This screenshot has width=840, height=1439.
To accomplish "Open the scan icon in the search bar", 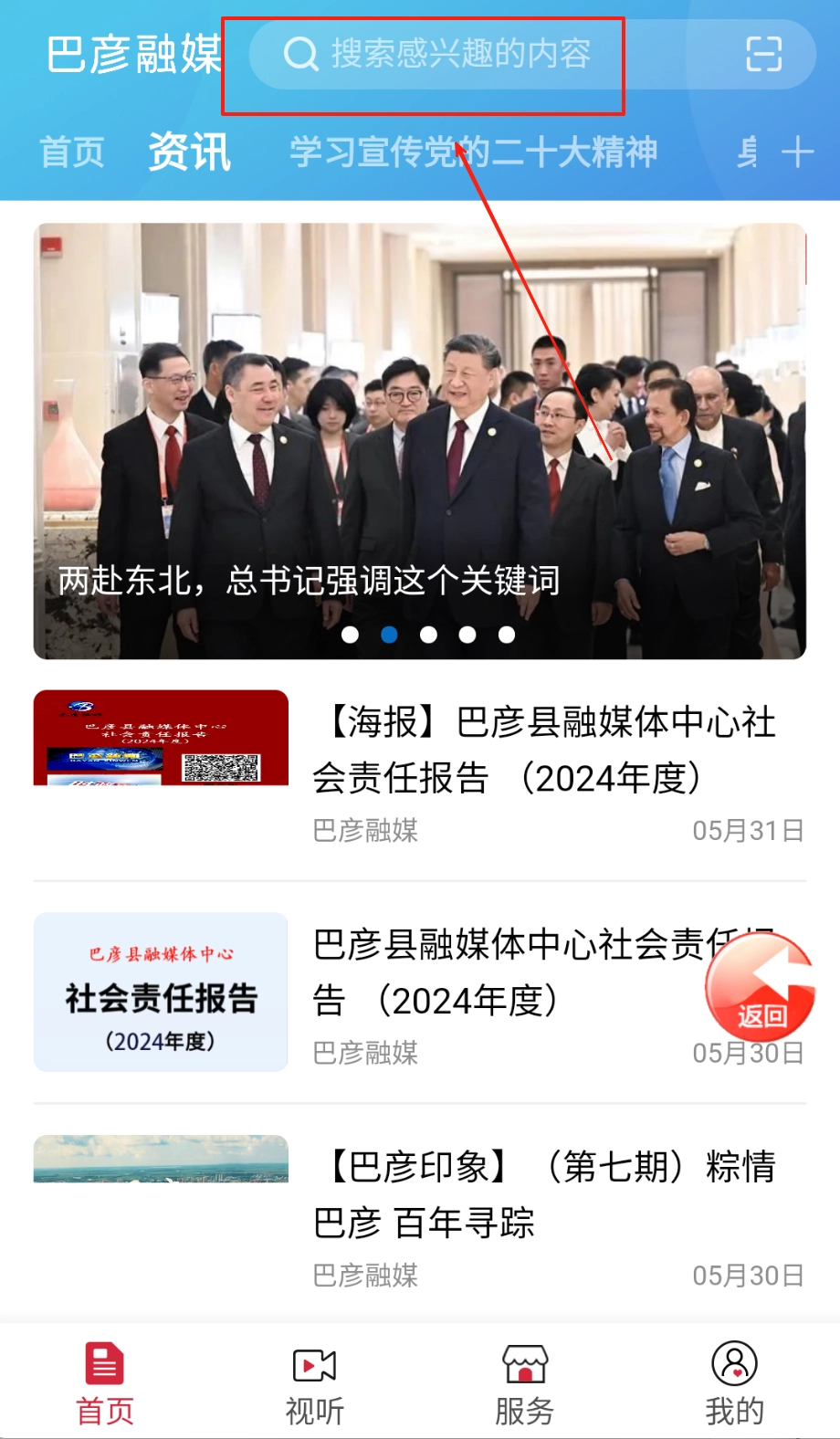I will [763, 54].
